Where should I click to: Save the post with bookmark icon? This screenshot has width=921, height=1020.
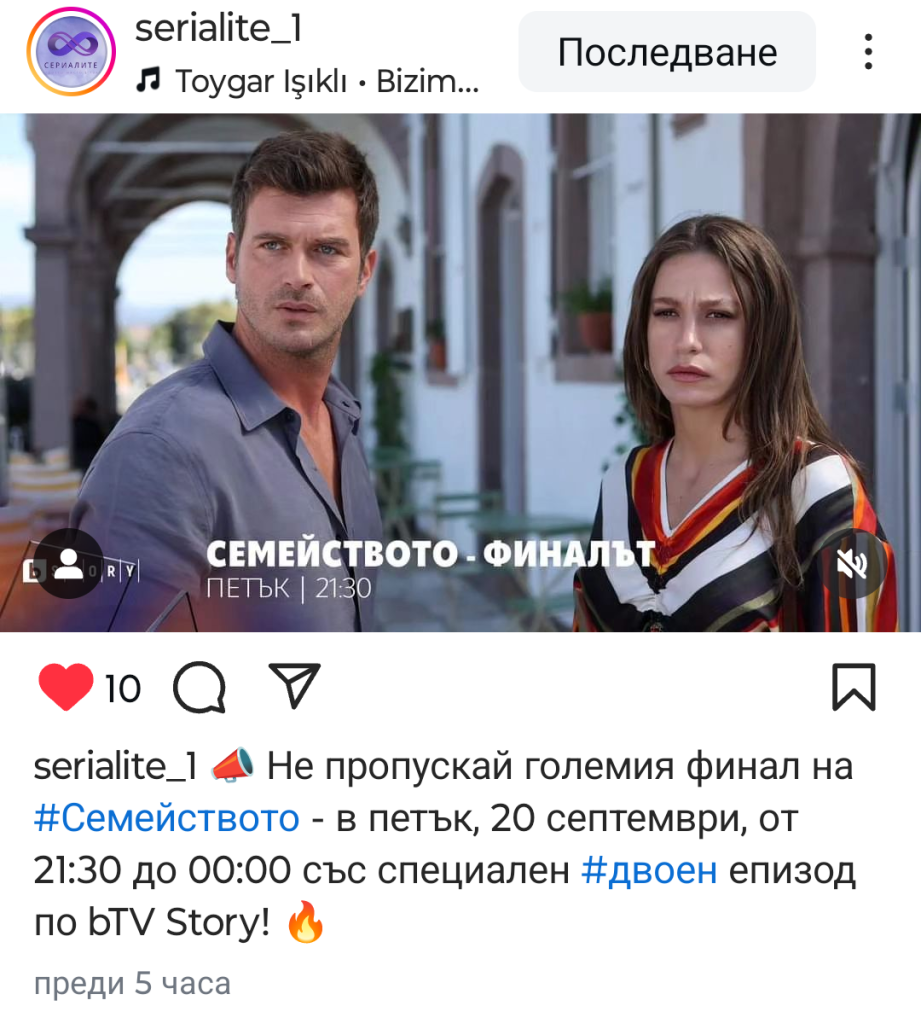pyautogui.click(x=854, y=687)
